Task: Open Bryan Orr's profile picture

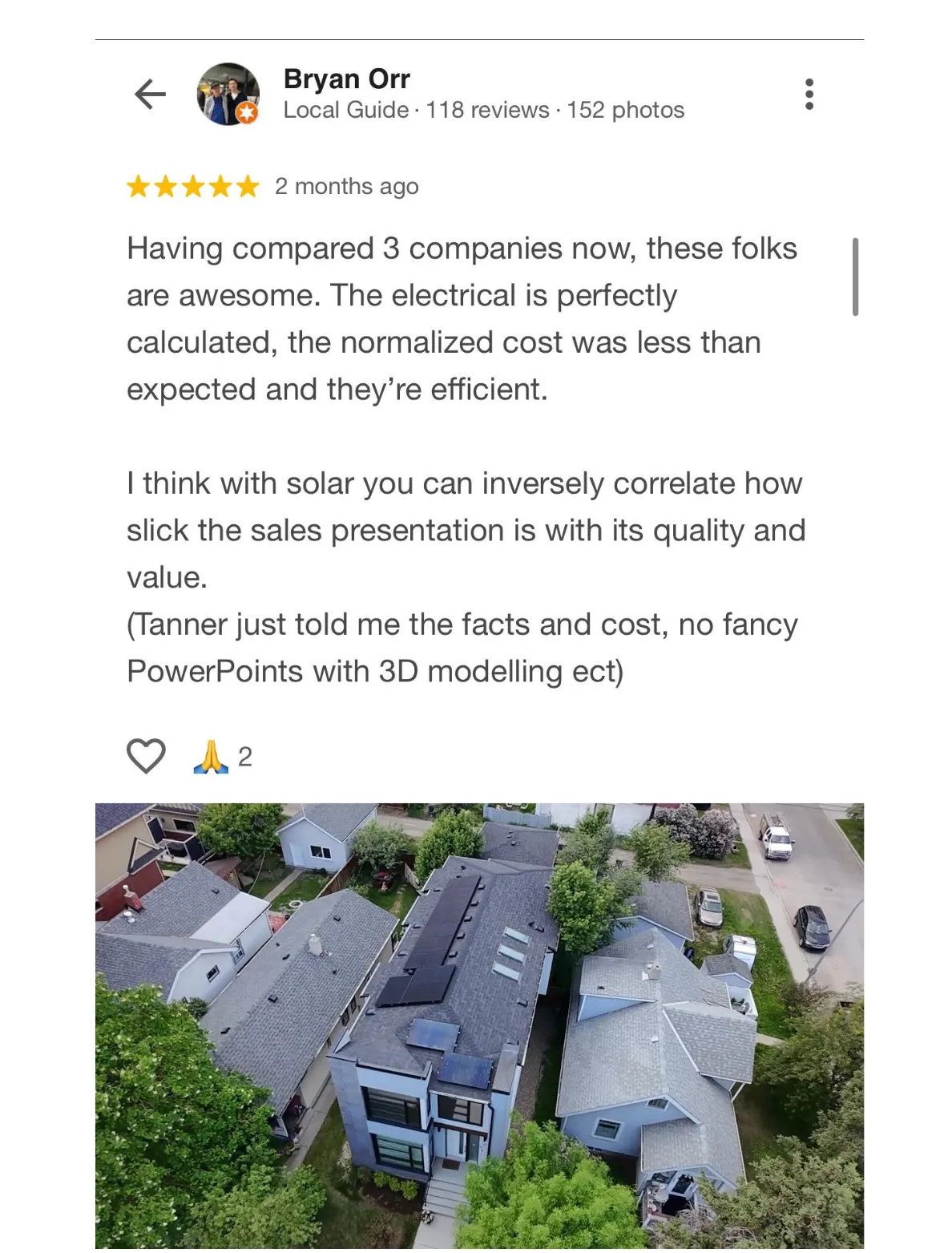Action: [228, 95]
